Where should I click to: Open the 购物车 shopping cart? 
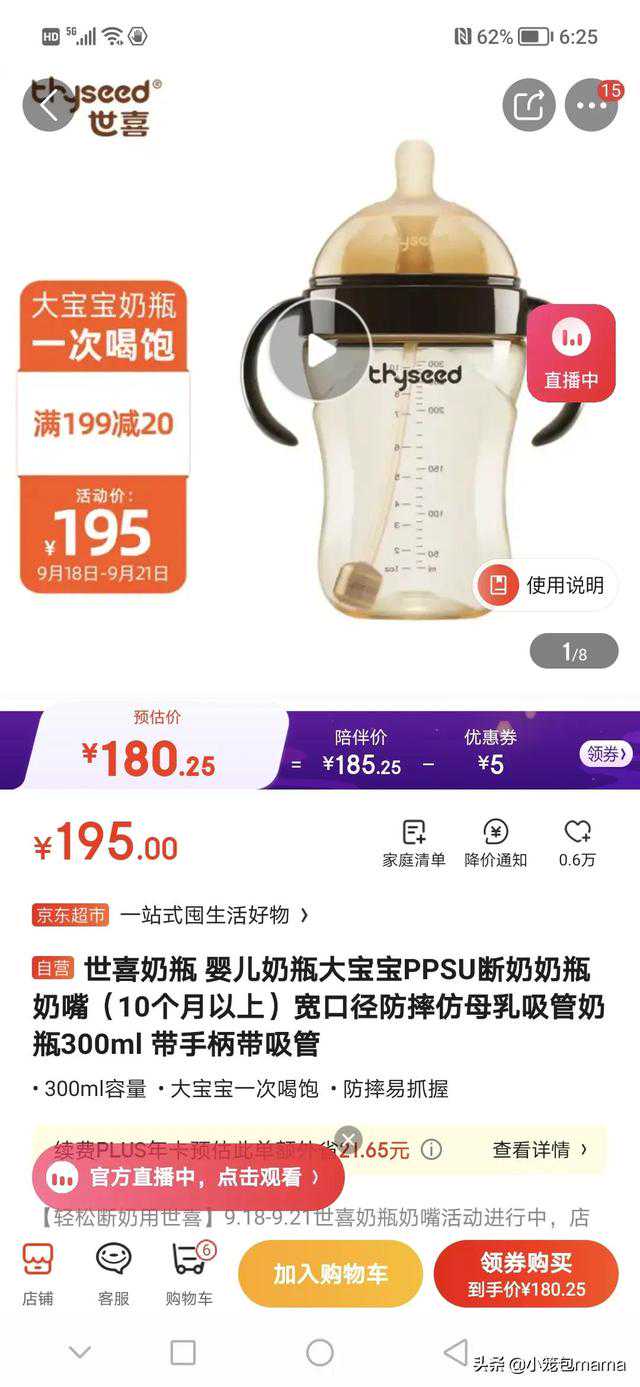coord(189,1273)
